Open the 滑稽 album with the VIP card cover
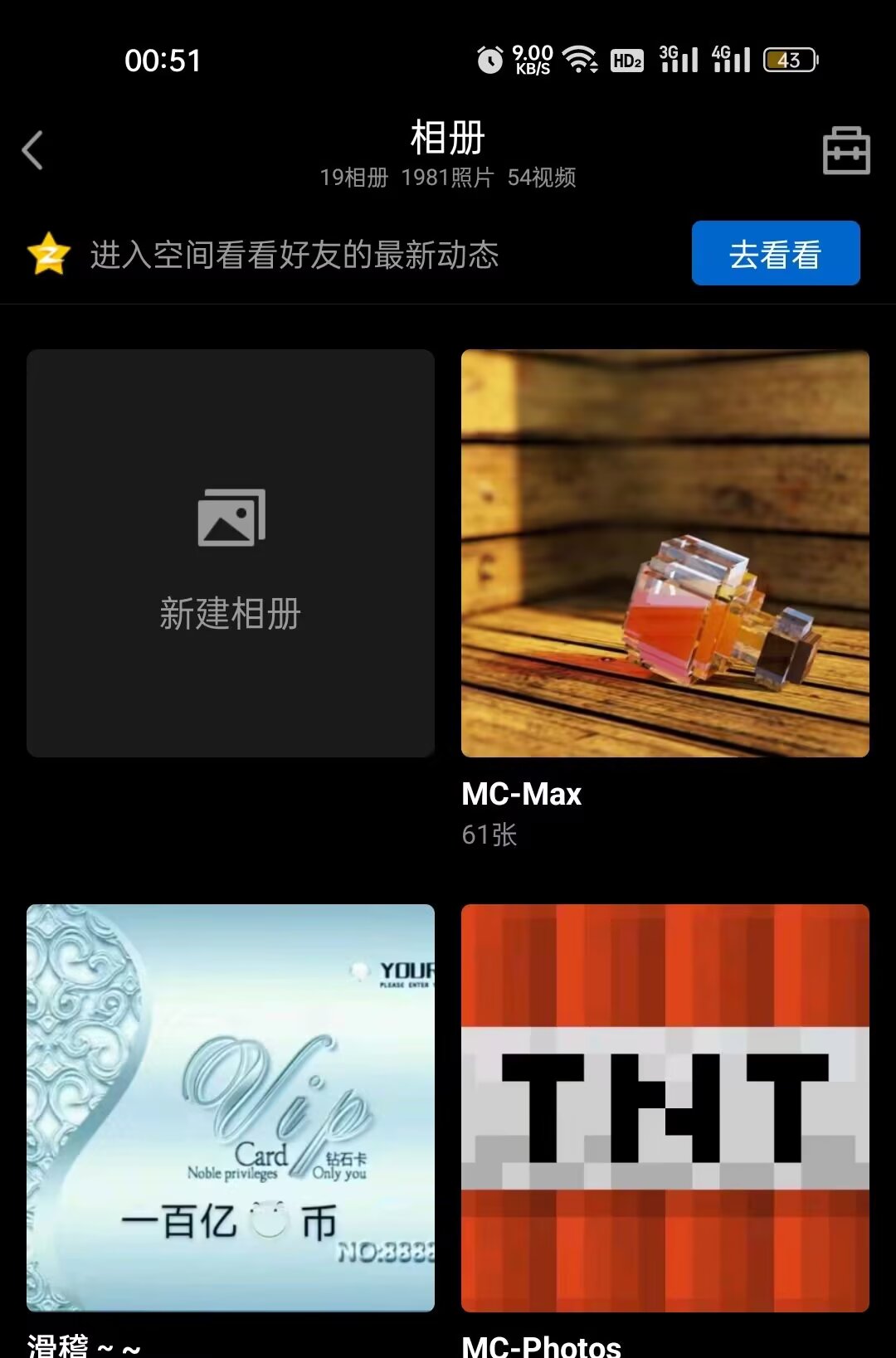This screenshot has height=1358, width=896. [231, 1107]
